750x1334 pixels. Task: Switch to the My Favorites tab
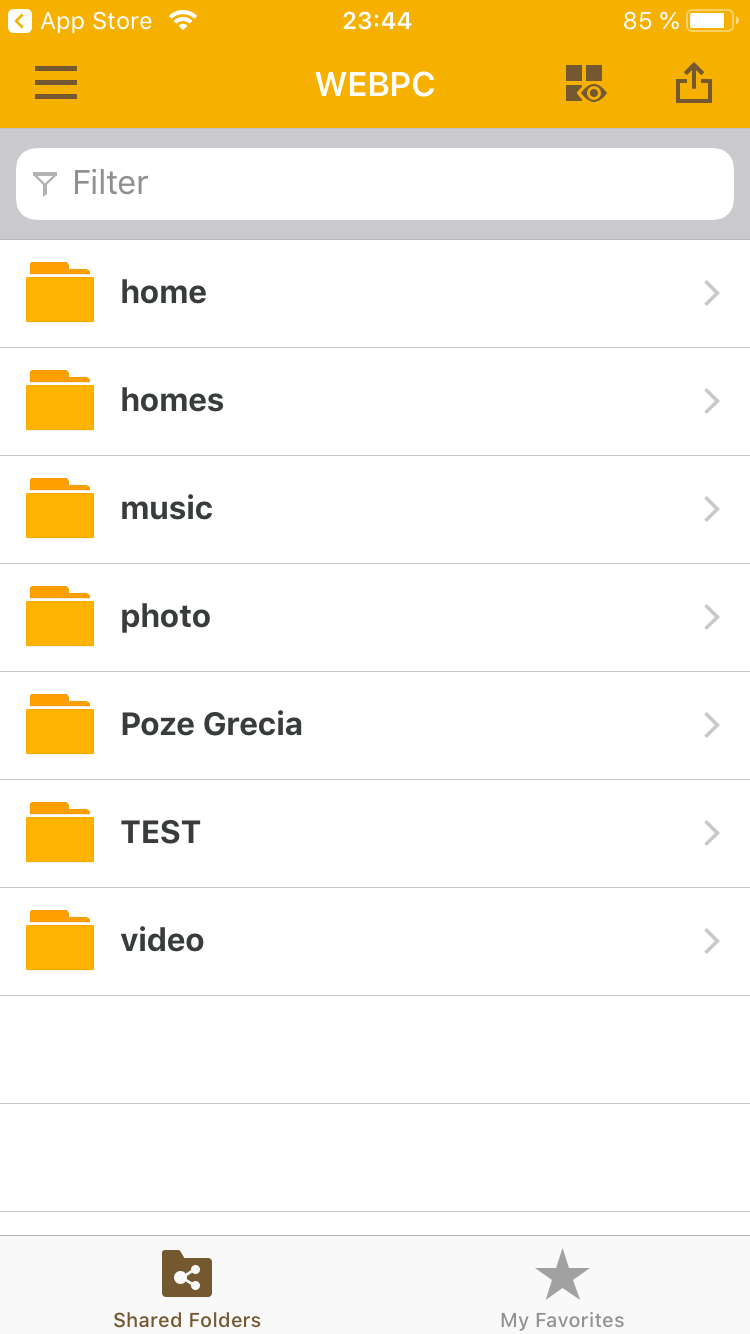pos(562,1288)
